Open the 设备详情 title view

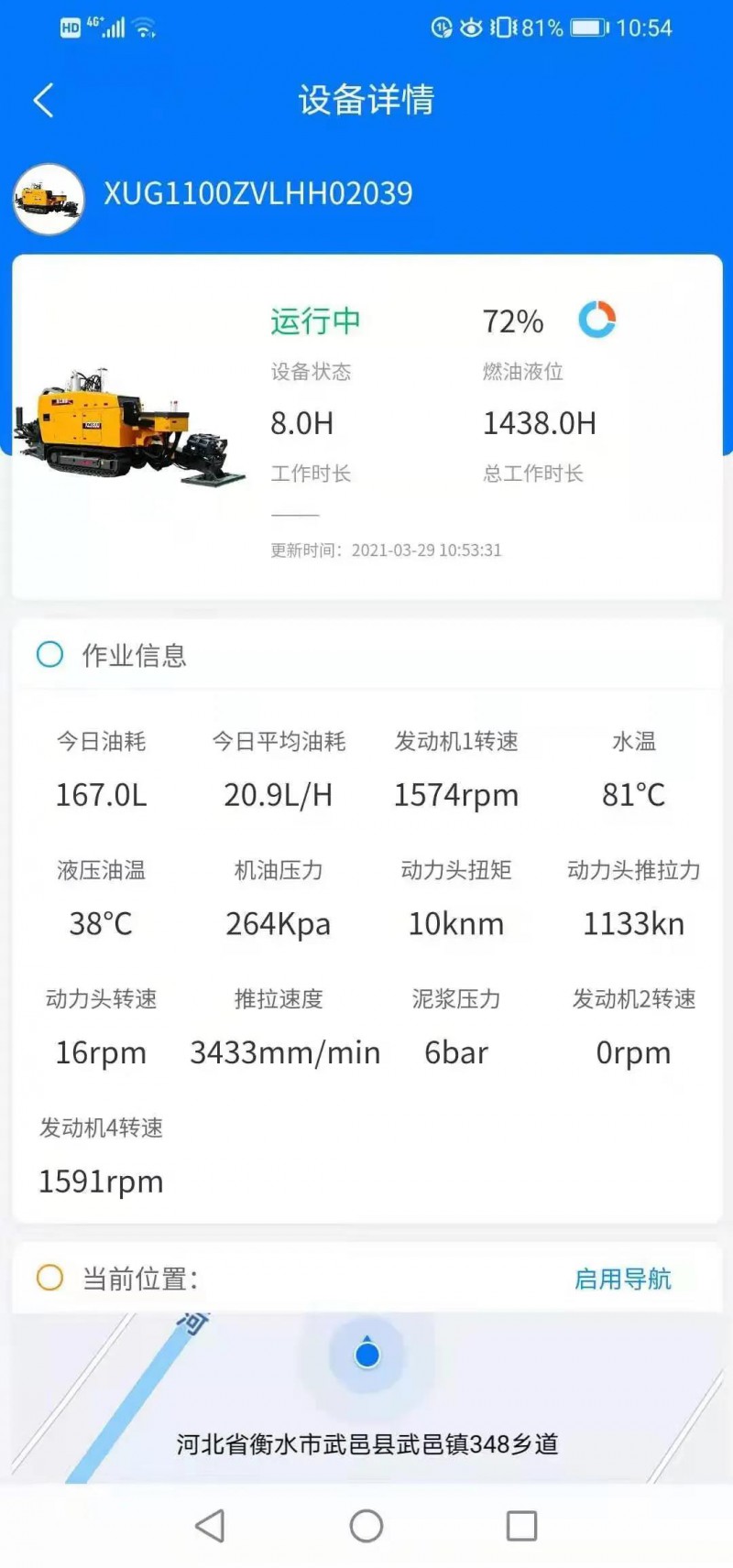pyautogui.click(x=366, y=99)
